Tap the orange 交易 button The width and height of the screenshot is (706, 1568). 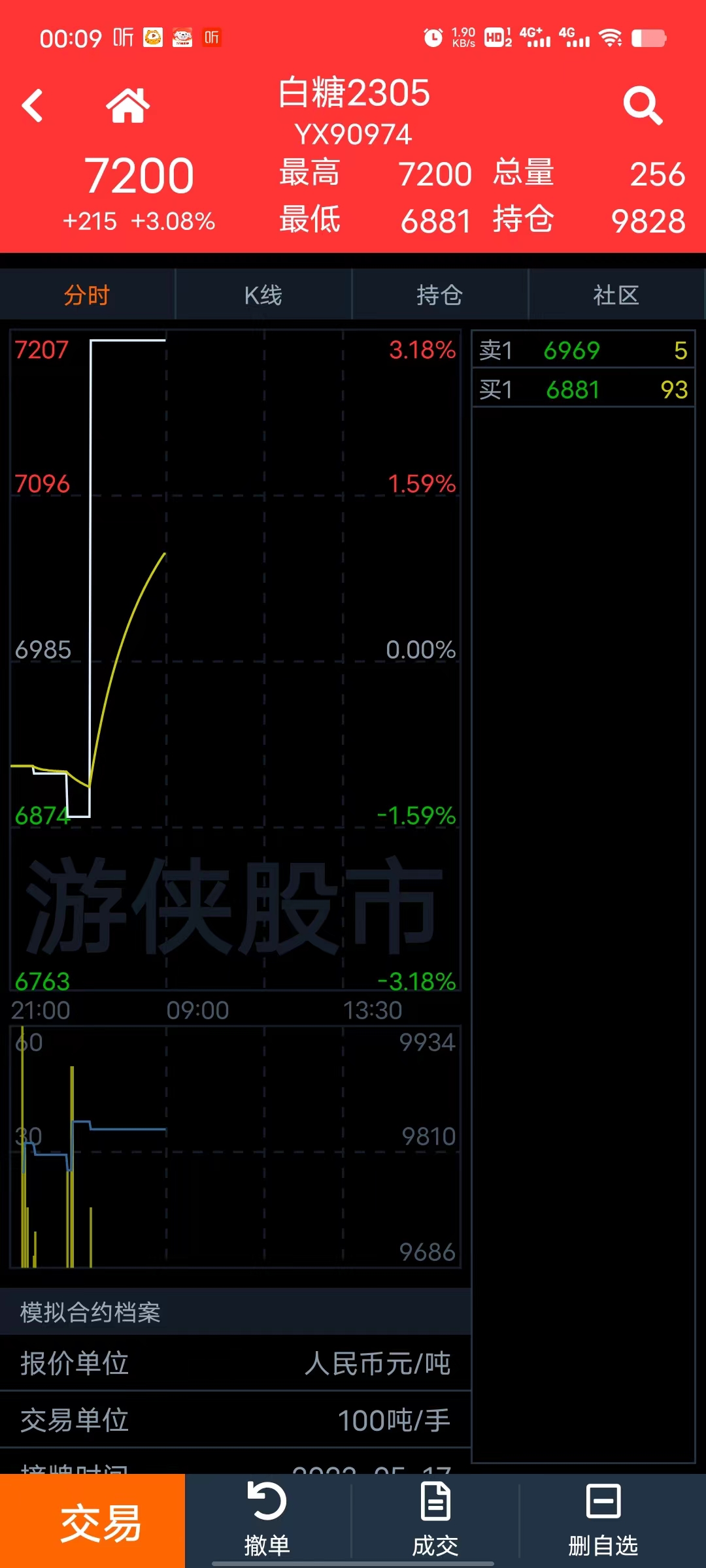(x=93, y=1521)
